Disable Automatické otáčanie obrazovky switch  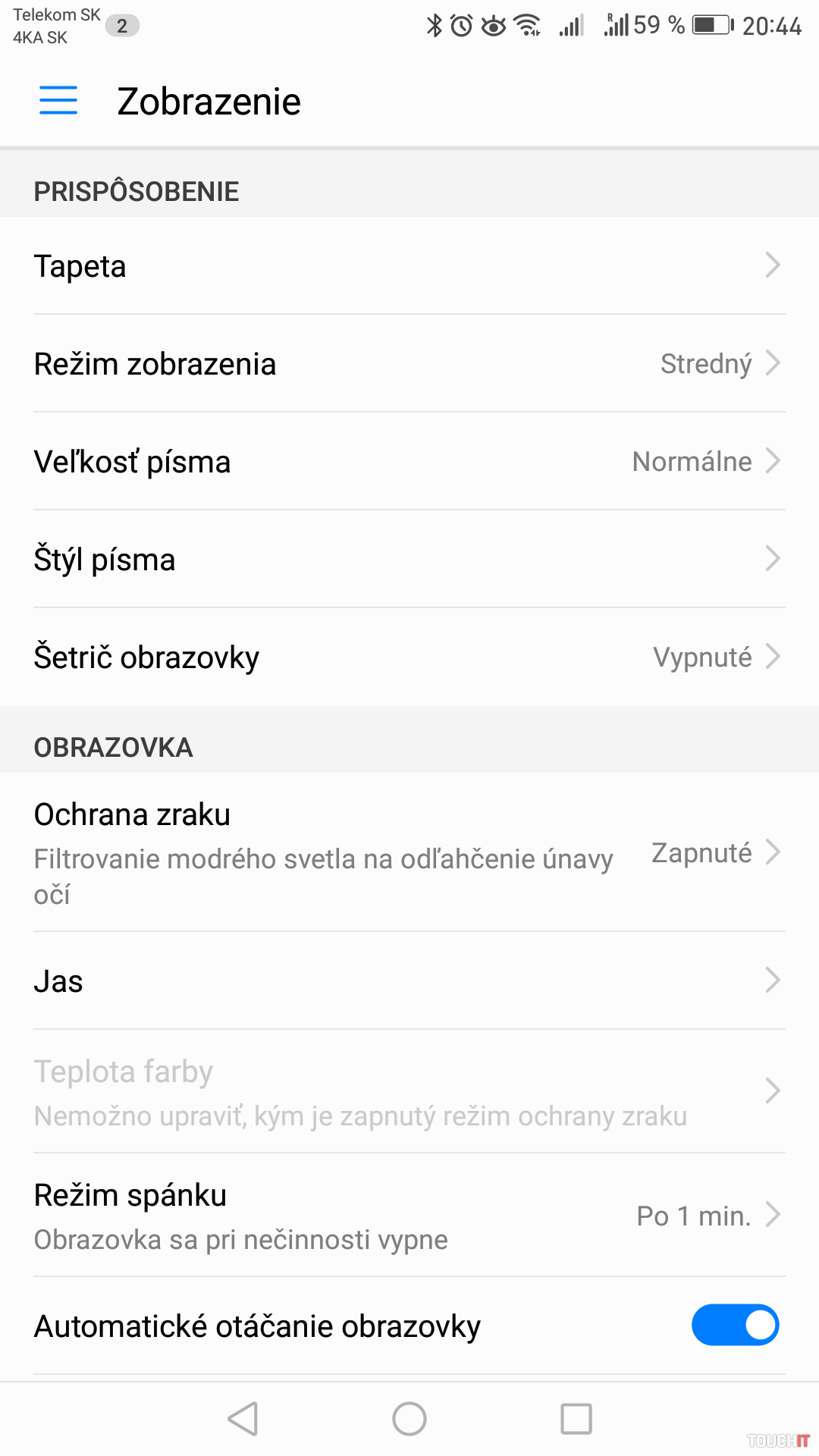click(x=735, y=1325)
